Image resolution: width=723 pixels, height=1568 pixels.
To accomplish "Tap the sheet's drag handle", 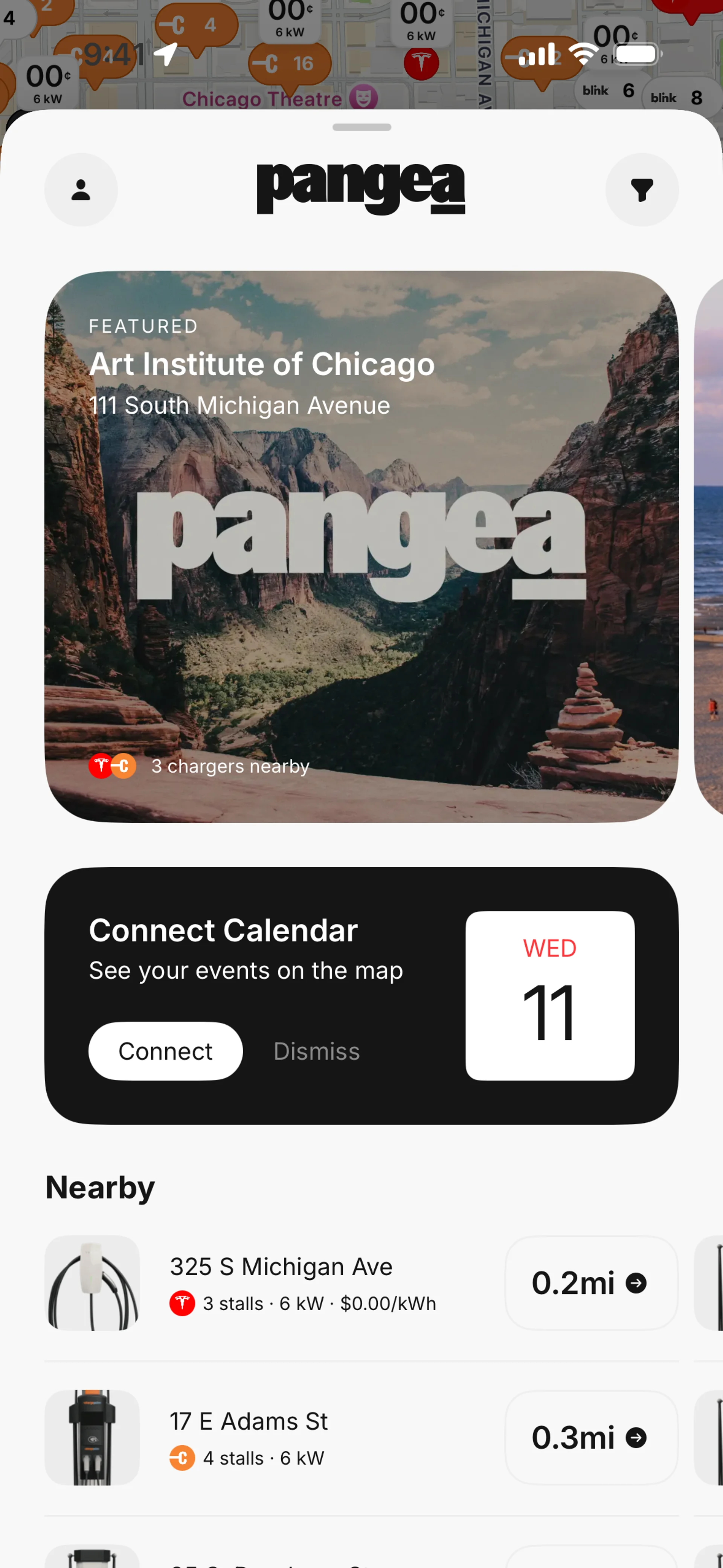I will 361,127.
